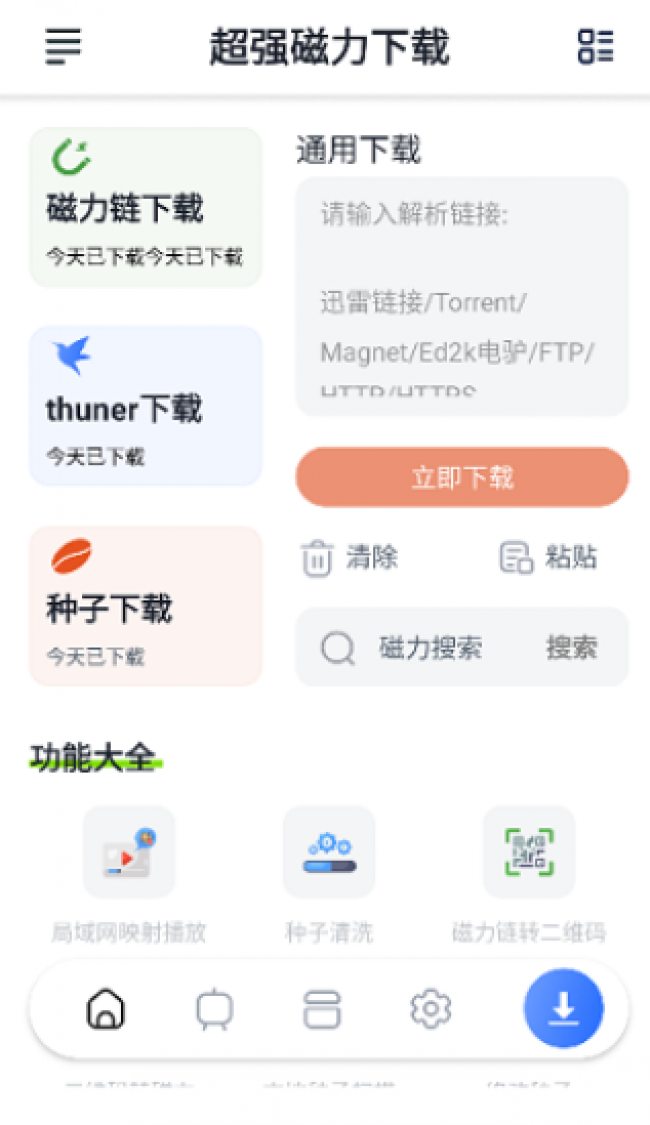Tap the blue download floating button
650x1125 pixels.
click(x=564, y=1008)
